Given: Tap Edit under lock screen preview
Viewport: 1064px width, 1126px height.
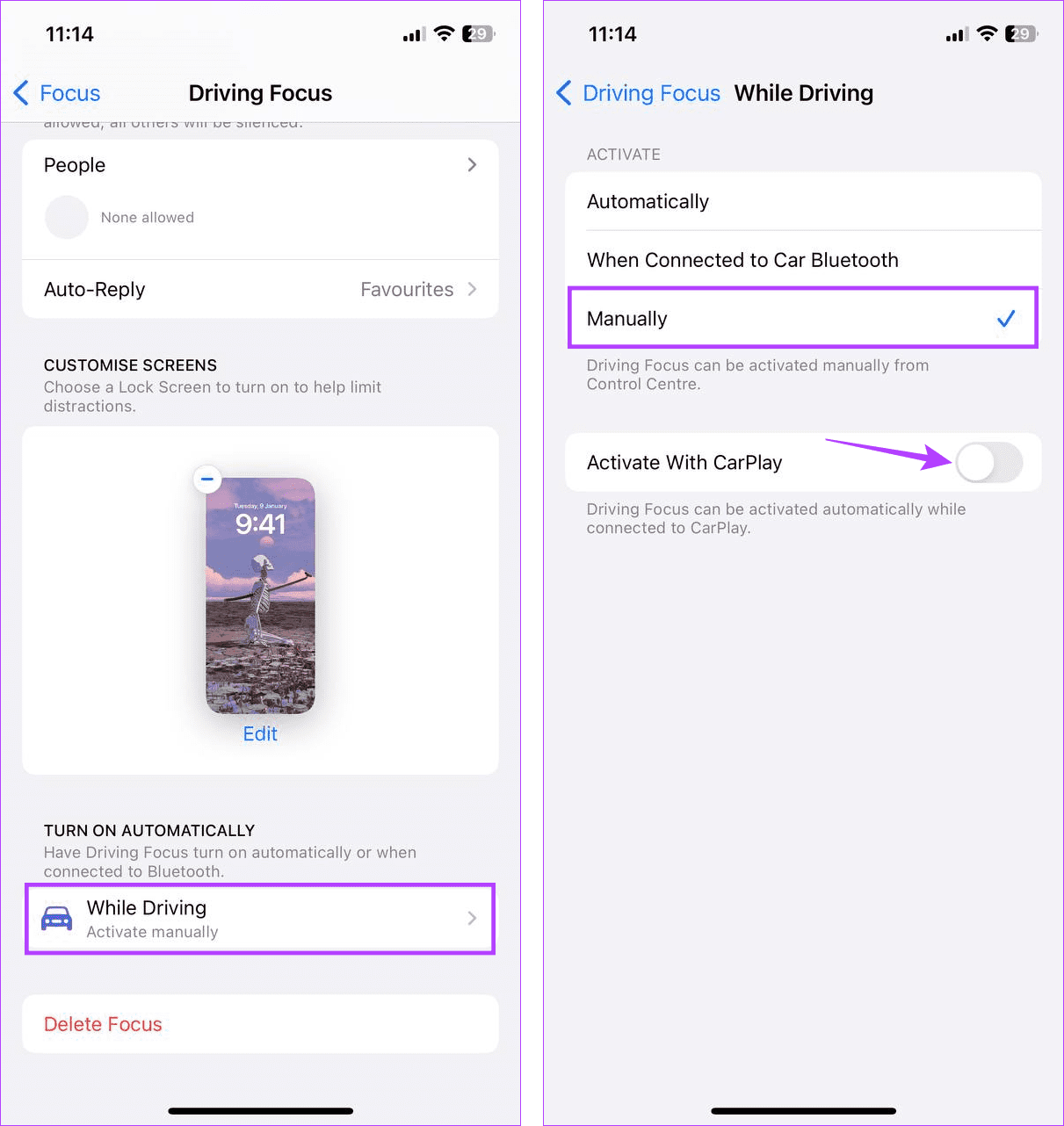Looking at the screenshot, I should (260, 734).
